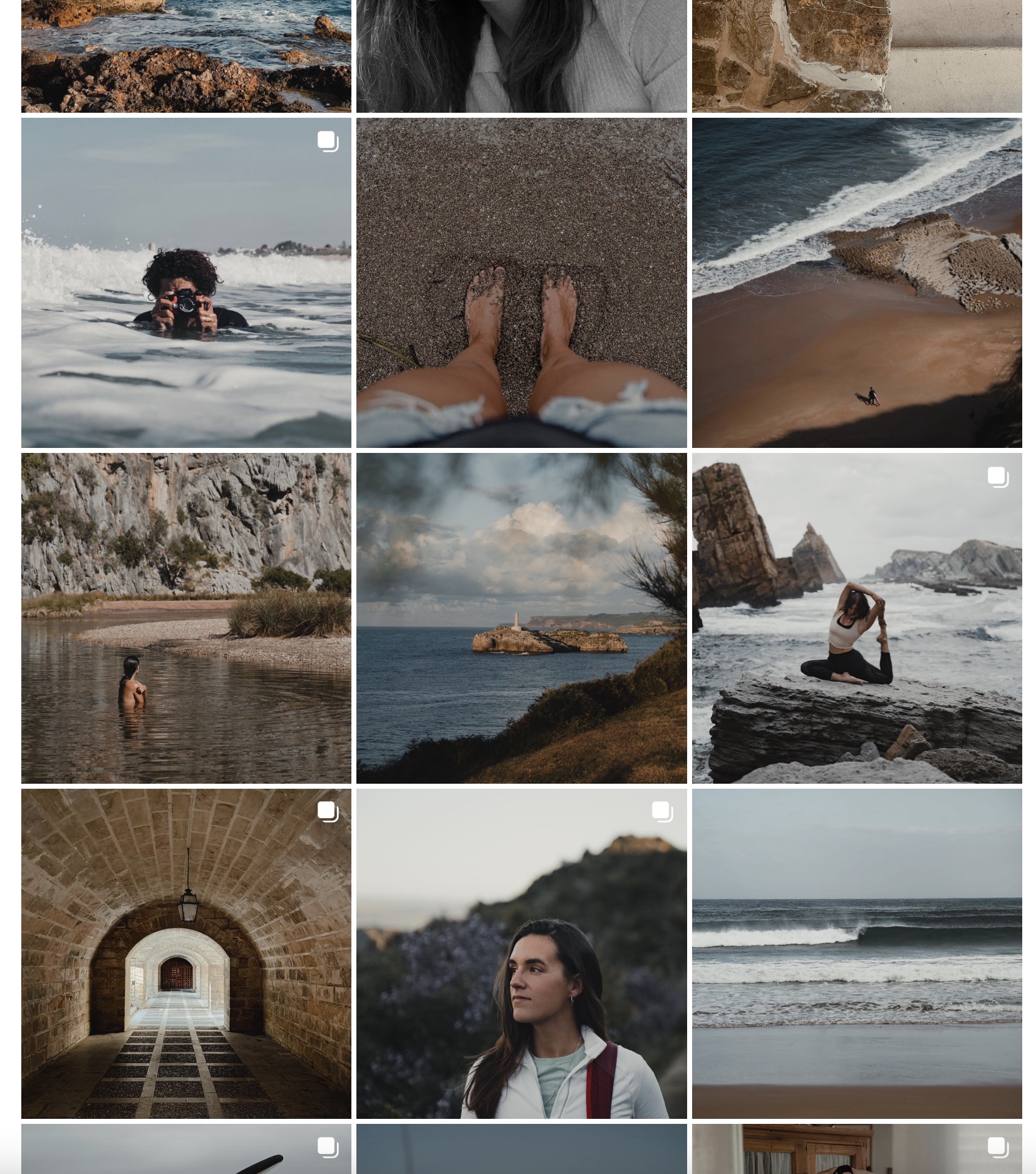The width and height of the screenshot is (1036, 1174).
Task: Open the breaking ocean wave photo
Action: point(856,953)
